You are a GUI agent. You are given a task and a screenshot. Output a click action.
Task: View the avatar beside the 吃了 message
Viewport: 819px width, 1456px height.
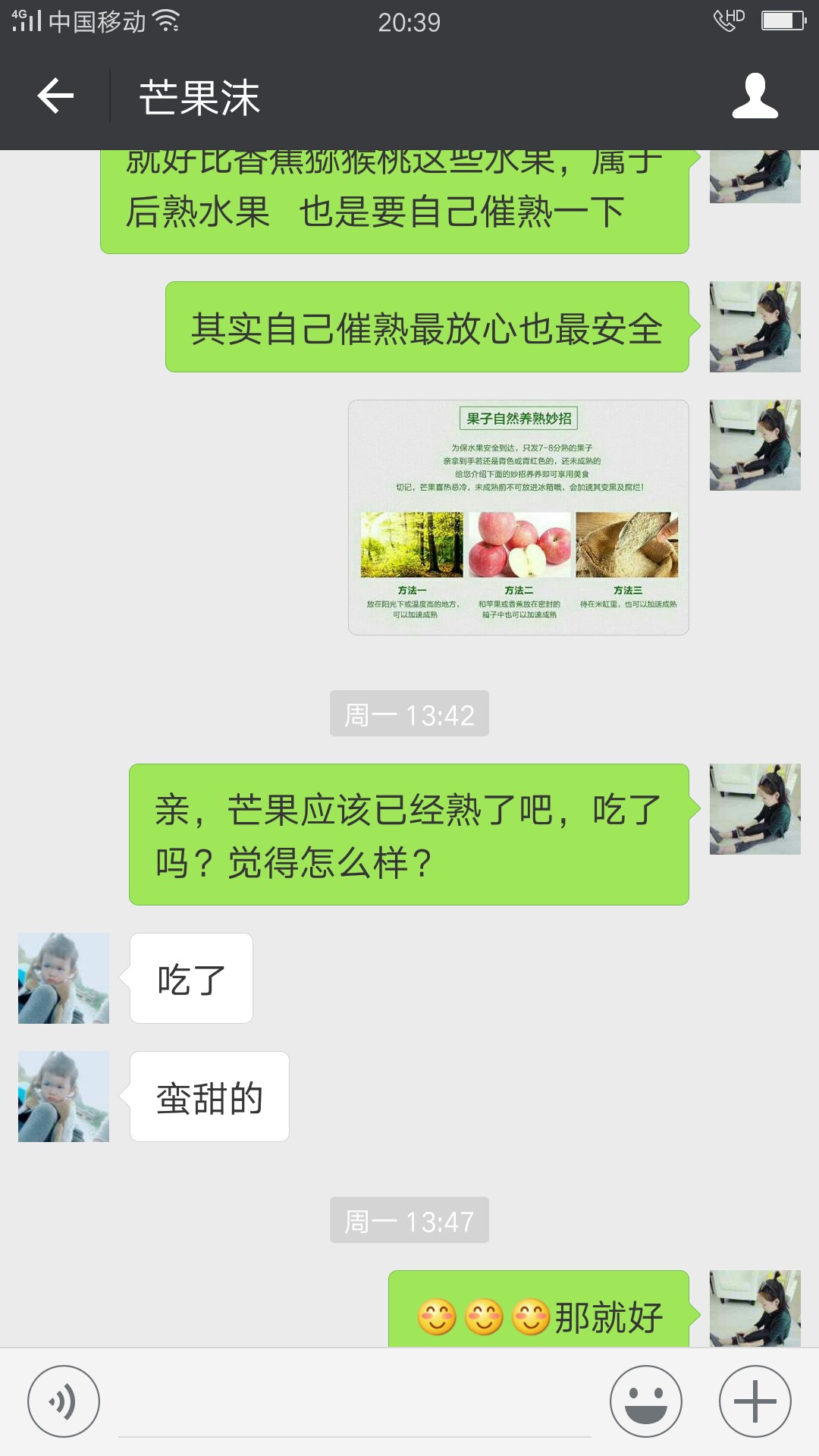pyautogui.click(x=64, y=978)
